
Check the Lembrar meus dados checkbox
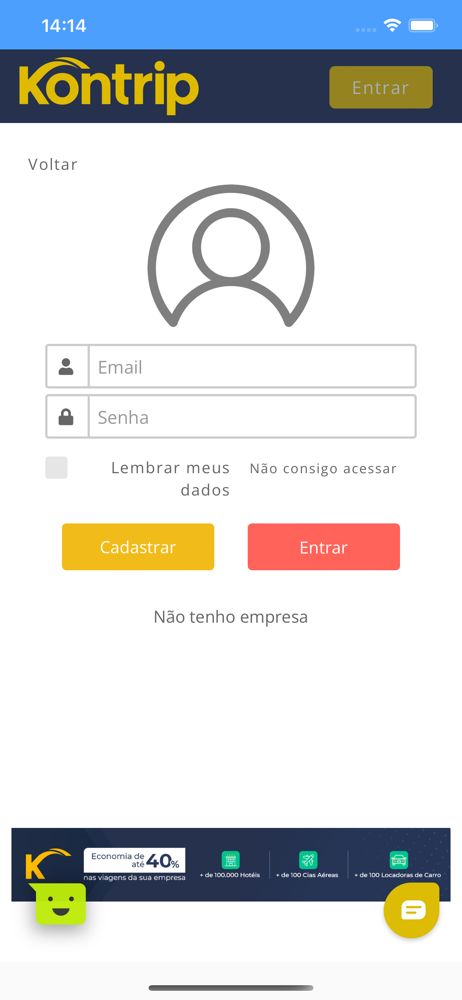click(56, 467)
